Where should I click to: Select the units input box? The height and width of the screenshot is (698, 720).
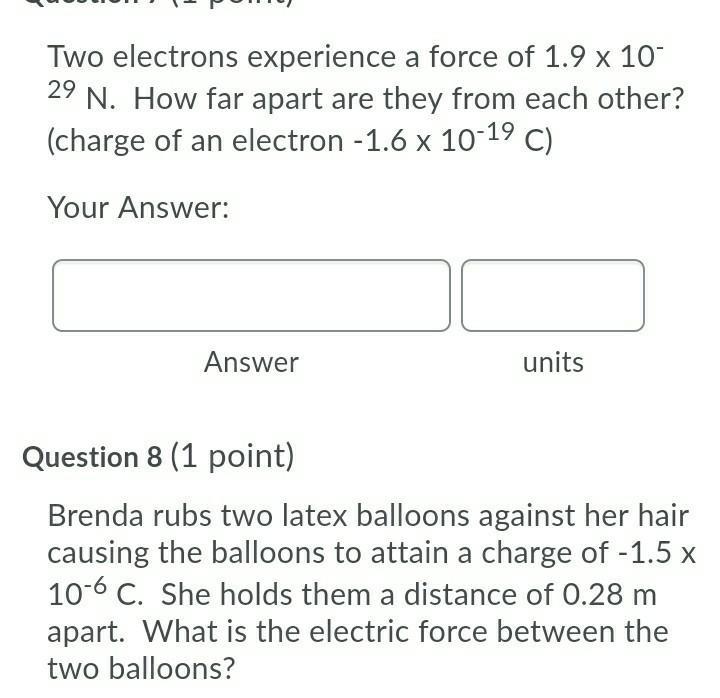point(553,295)
